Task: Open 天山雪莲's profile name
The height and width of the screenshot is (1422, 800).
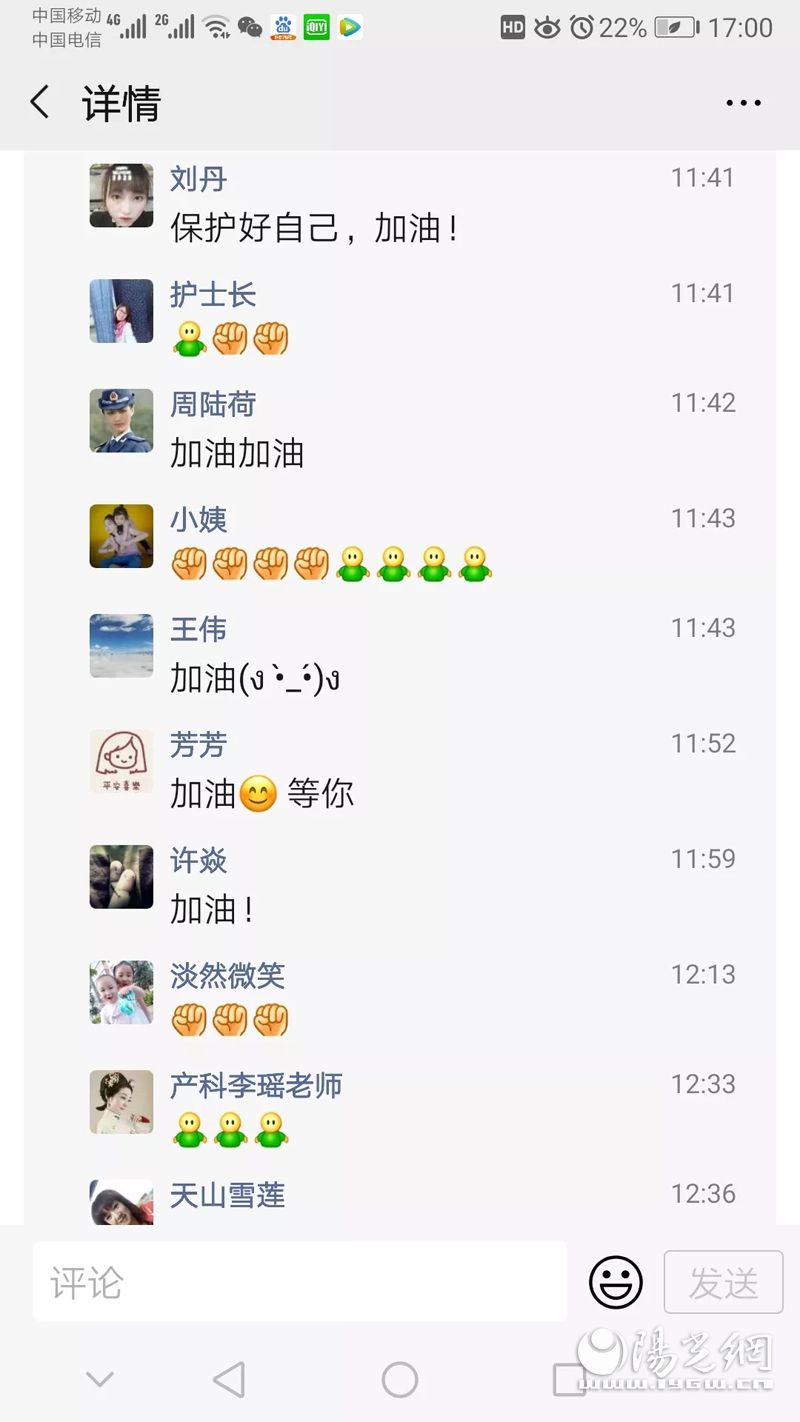Action: [227, 1194]
